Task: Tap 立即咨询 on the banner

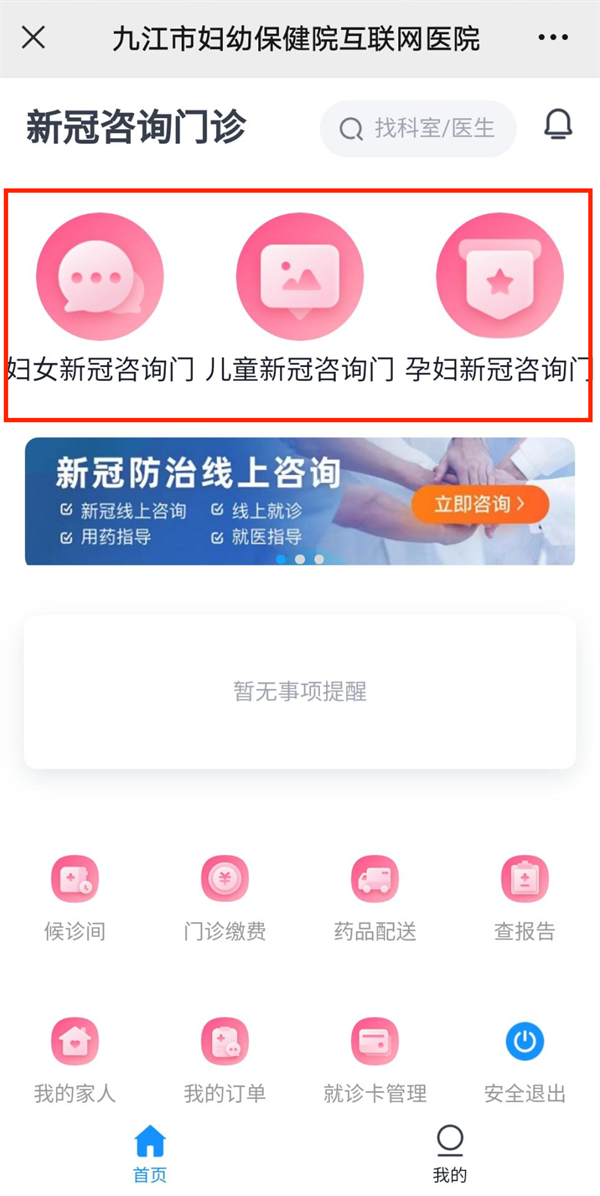Action: [x=479, y=504]
